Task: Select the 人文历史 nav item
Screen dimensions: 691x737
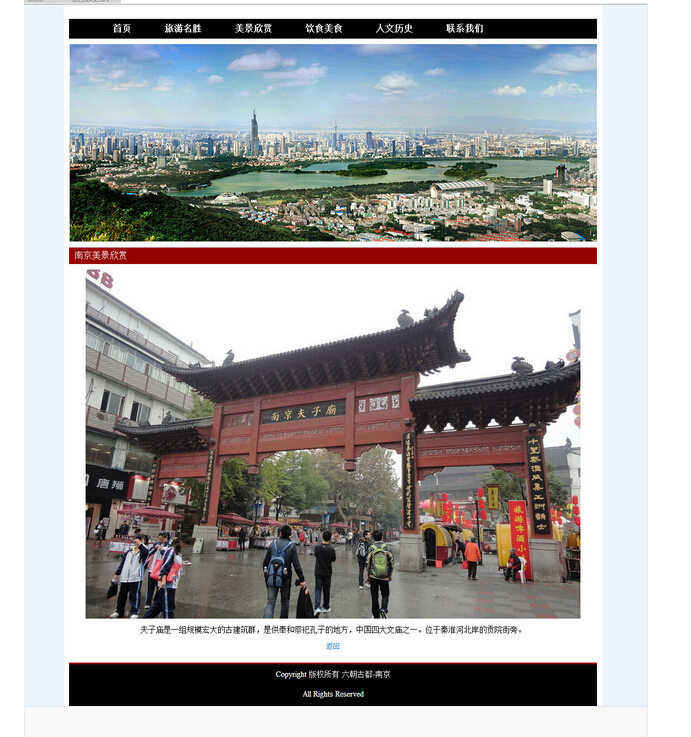Action: pyautogui.click(x=394, y=29)
